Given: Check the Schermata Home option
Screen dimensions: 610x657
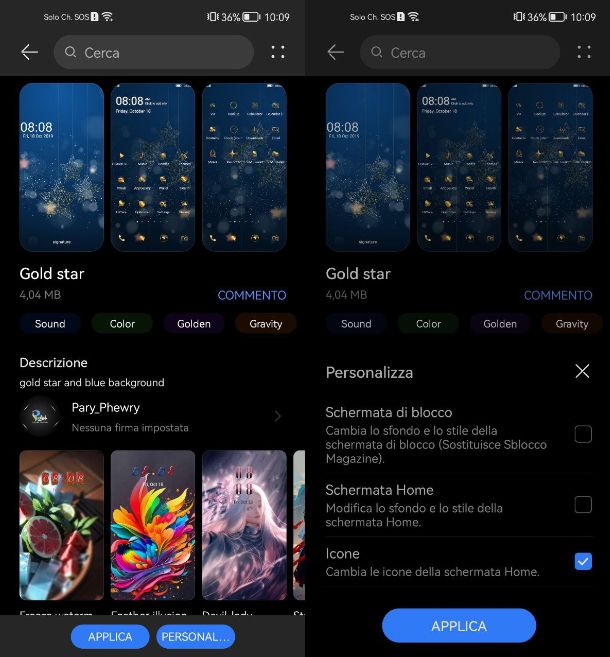Looking at the screenshot, I should [582, 505].
